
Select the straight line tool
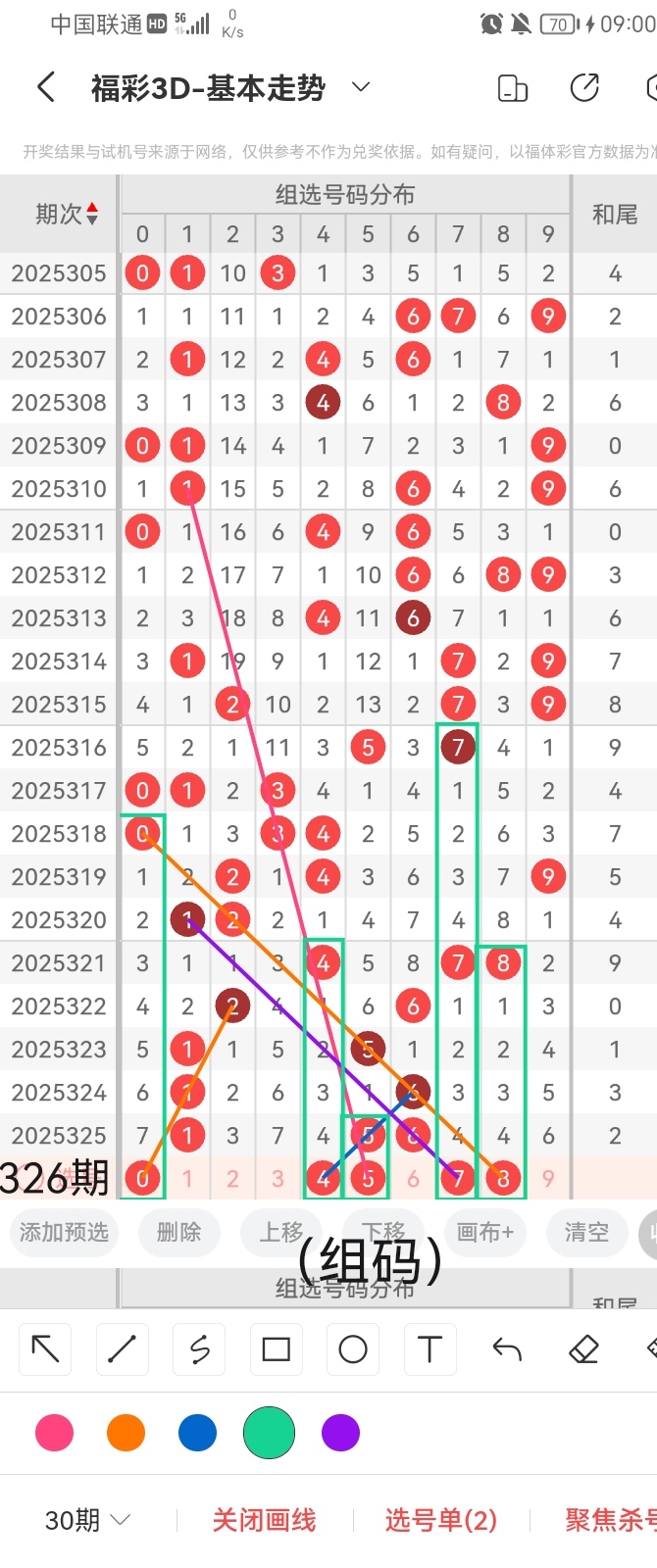coord(122,1349)
